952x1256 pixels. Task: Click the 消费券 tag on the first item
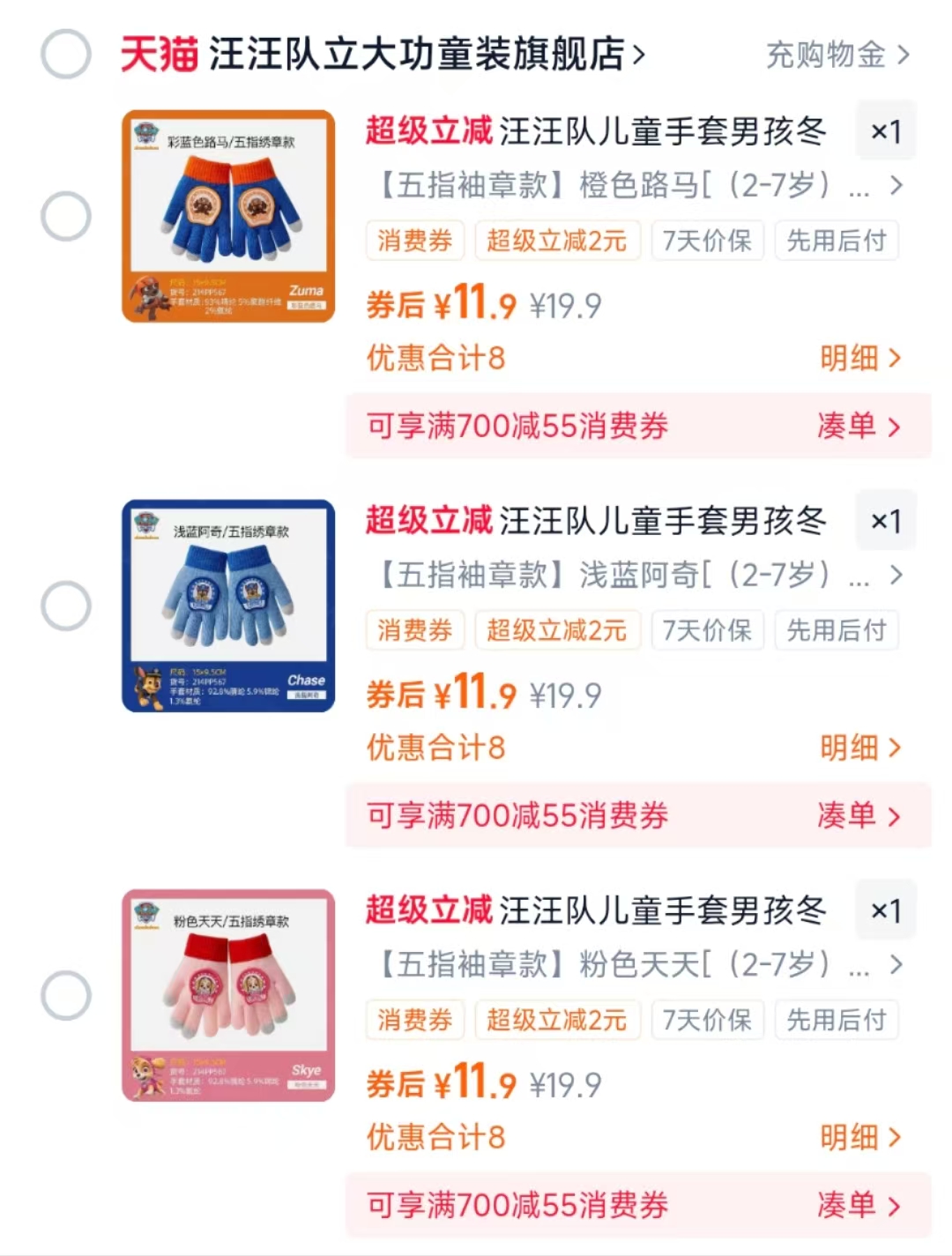pos(414,240)
